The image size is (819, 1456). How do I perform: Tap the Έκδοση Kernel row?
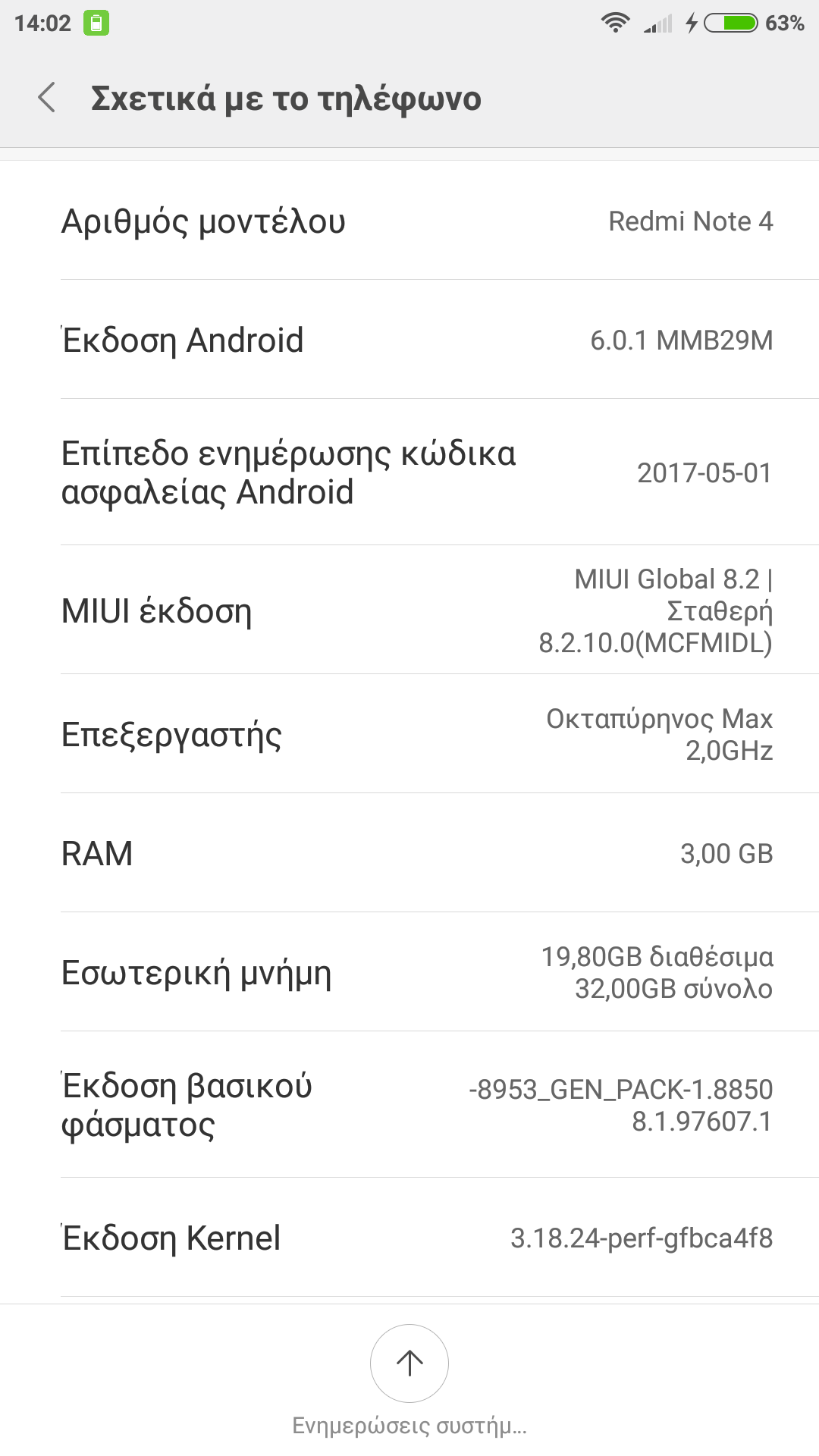409,1238
